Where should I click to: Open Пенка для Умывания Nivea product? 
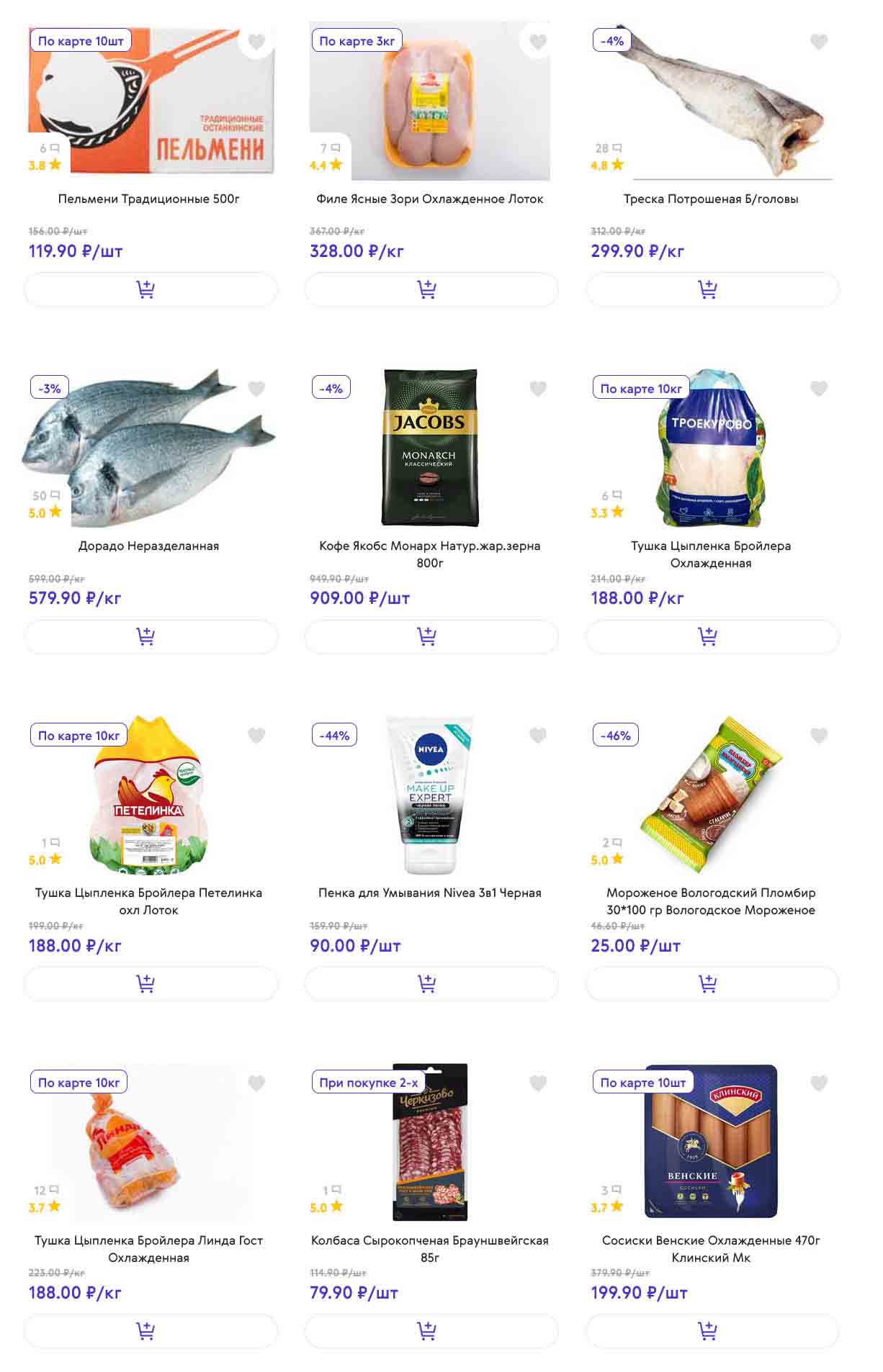click(x=429, y=893)
